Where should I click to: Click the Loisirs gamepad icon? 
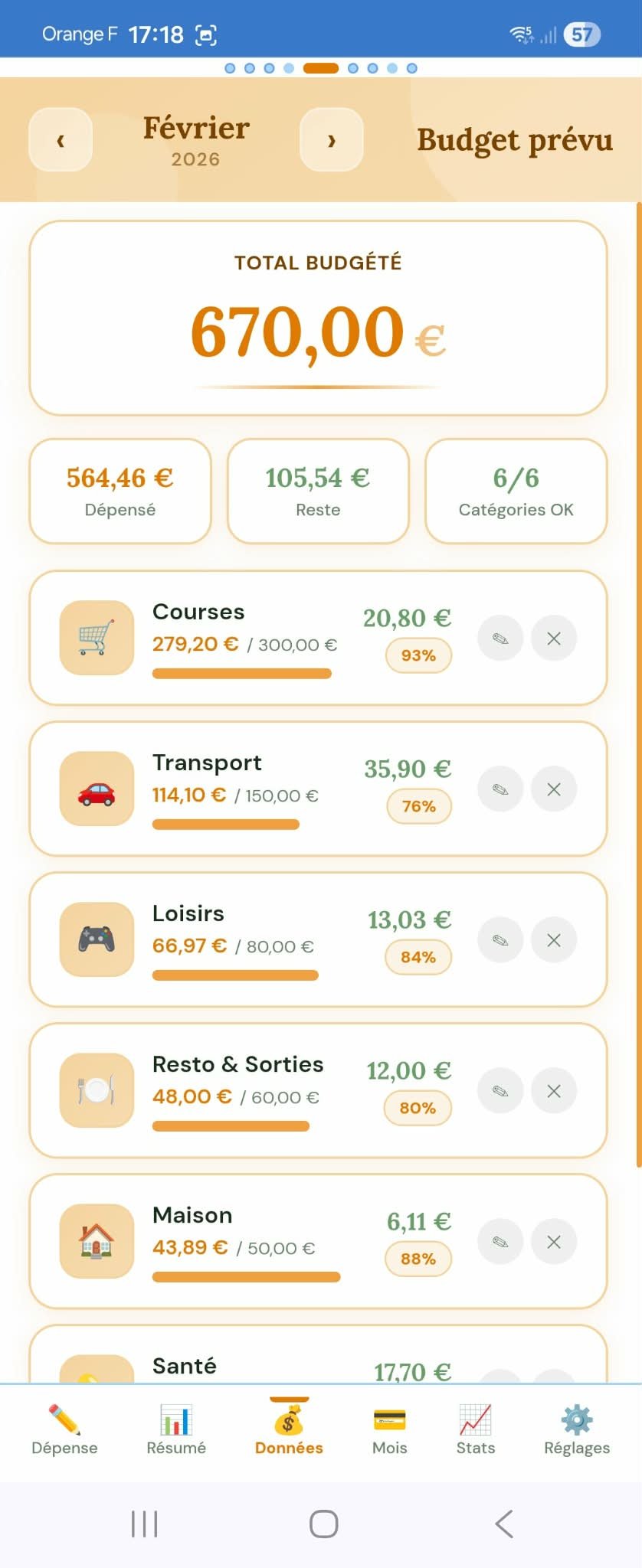[96, 939]
